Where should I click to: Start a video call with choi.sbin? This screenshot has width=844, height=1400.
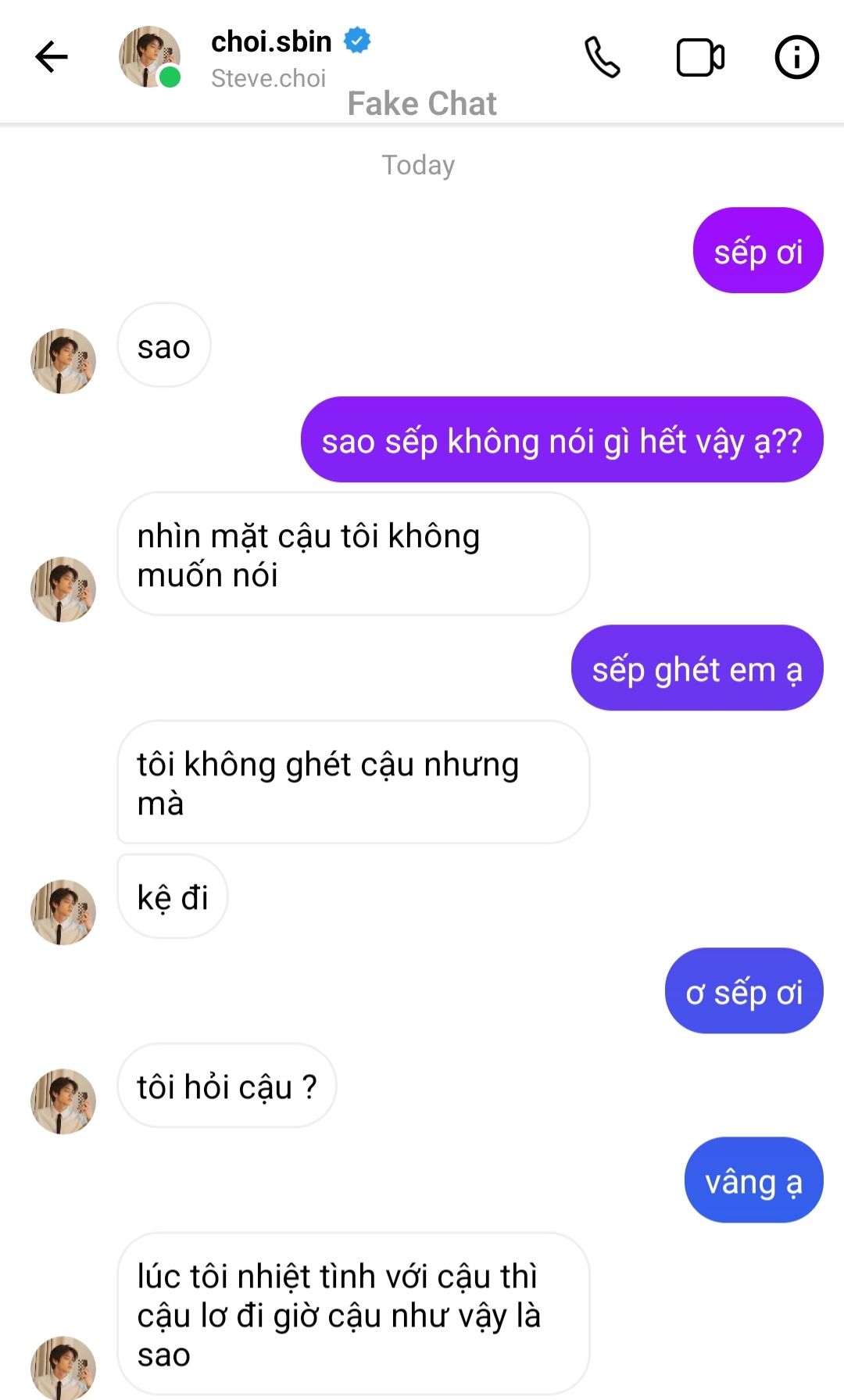click(x=699, y=57)
